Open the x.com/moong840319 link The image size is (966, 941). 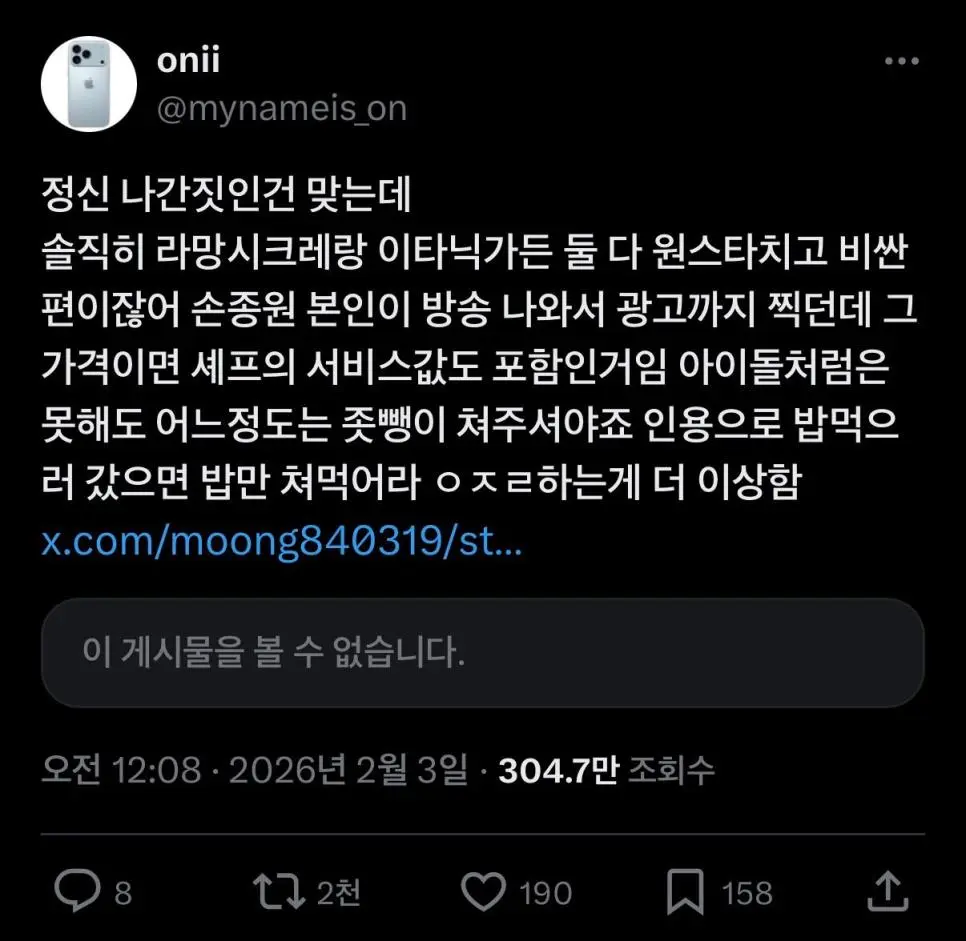pyautogui.click(x=282, y=543)
